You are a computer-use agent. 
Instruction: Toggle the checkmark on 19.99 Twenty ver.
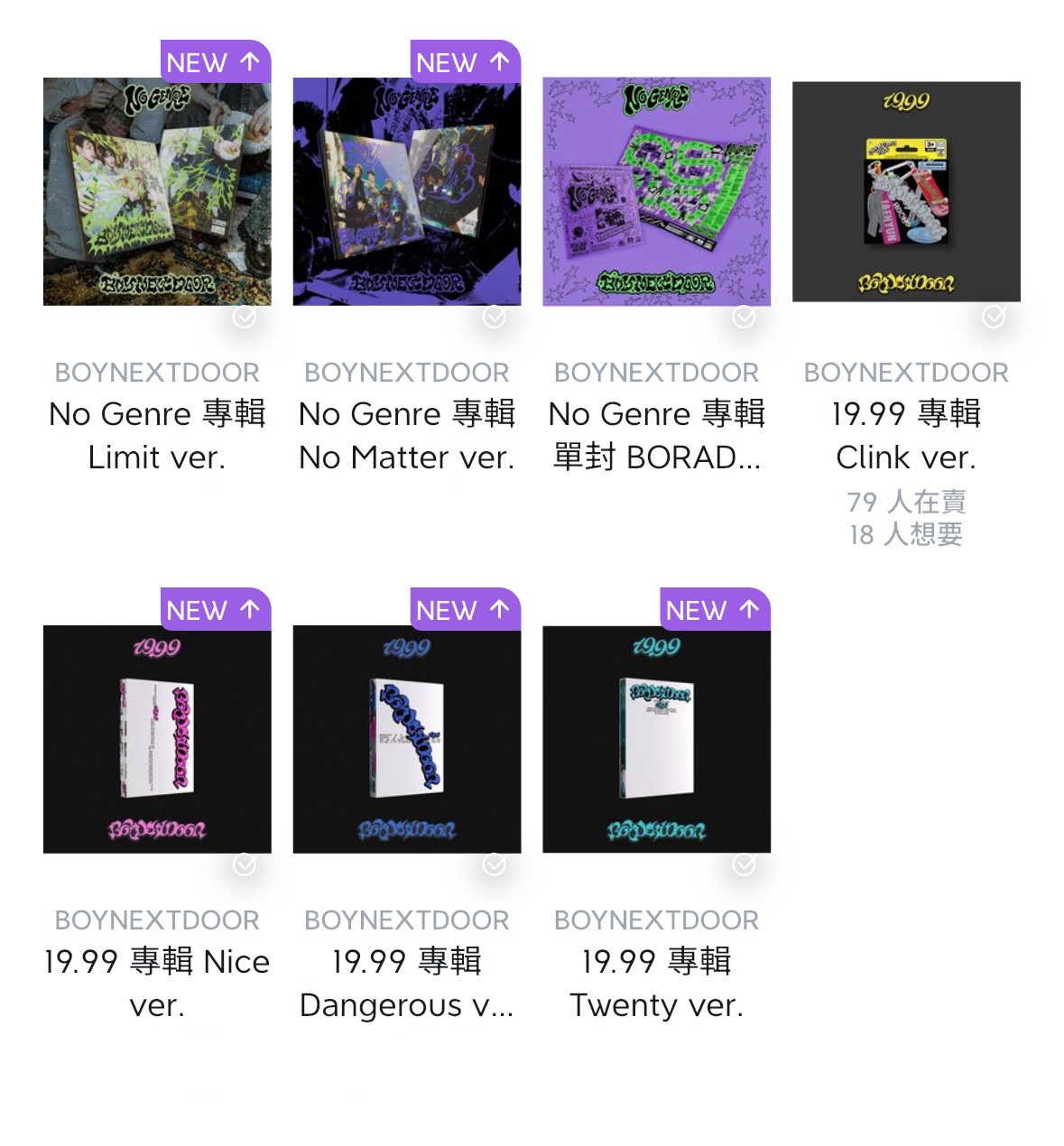(x=743, y=863)
